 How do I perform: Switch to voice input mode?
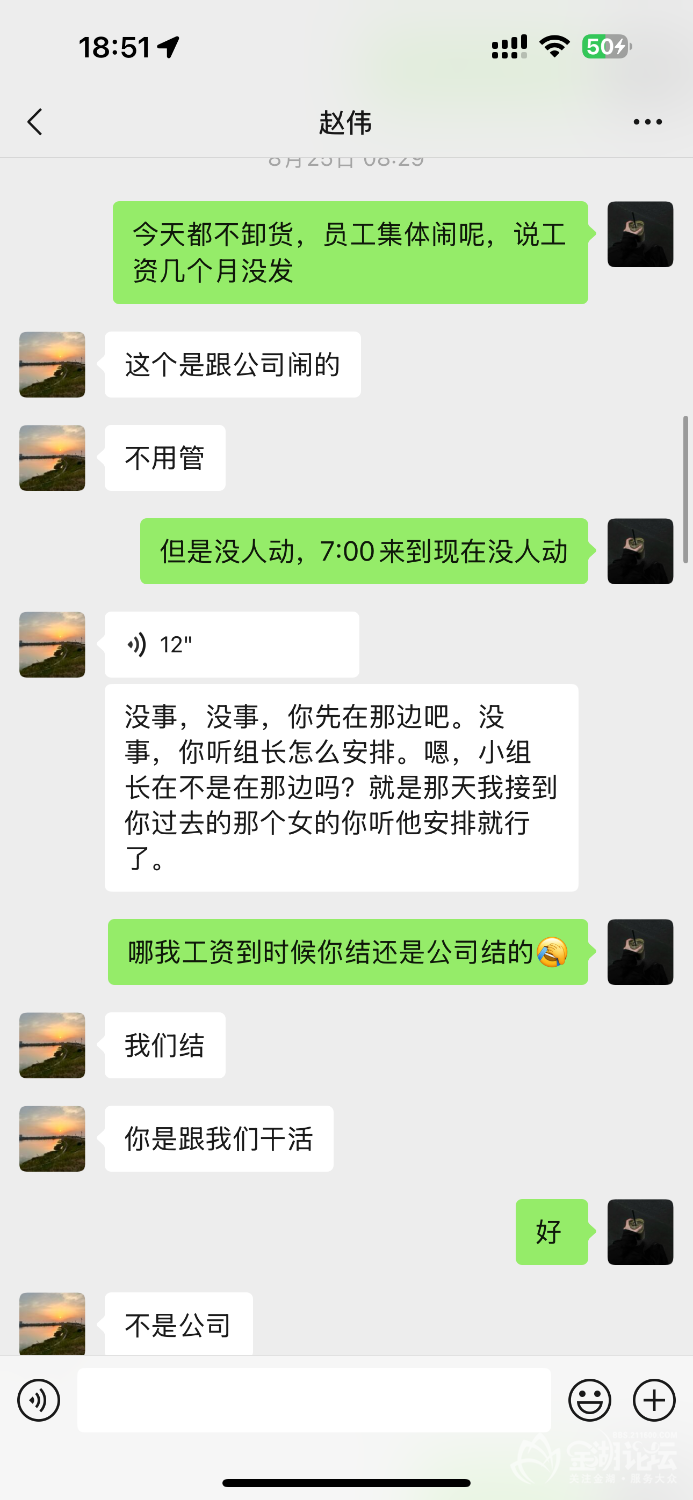(x=39, y=1400)
